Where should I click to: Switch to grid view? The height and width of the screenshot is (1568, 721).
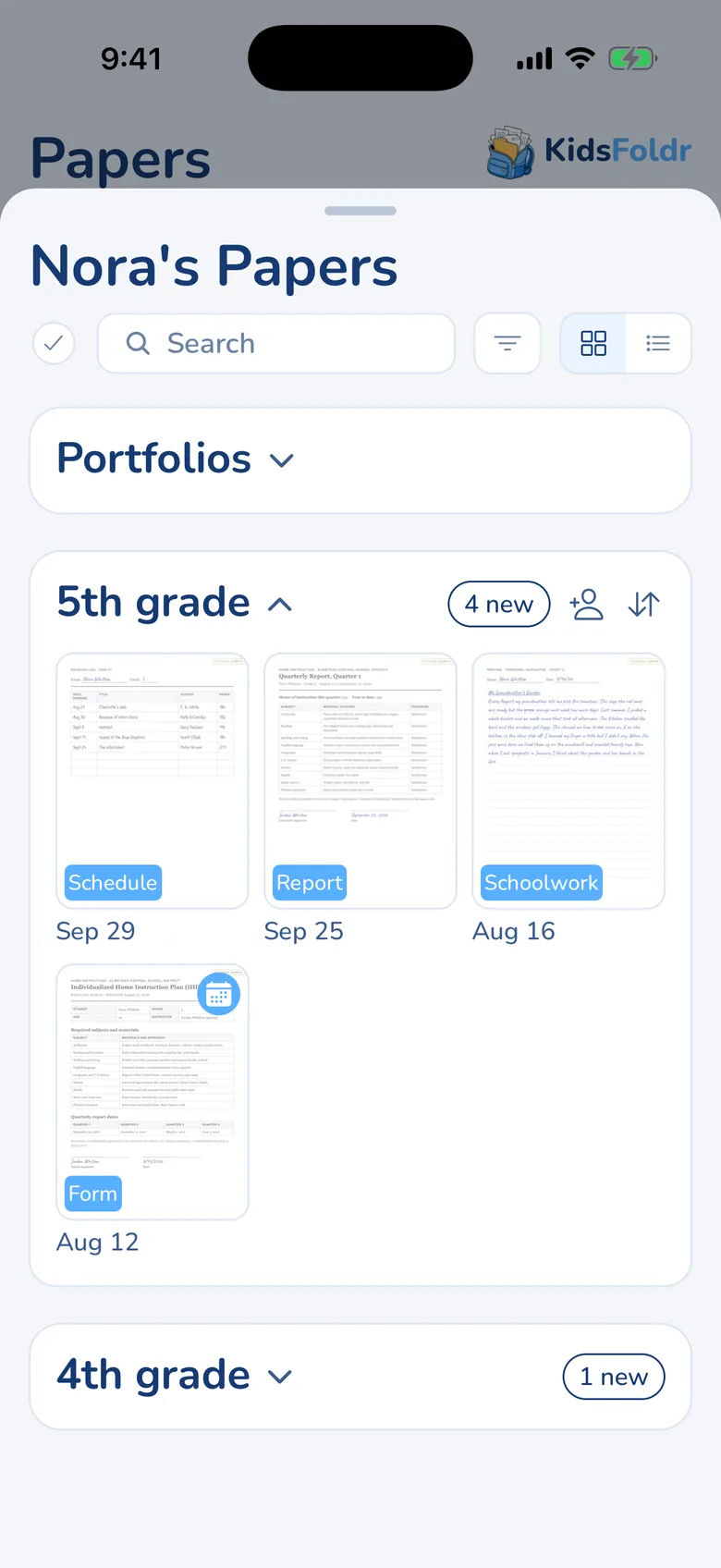point(593,344)
